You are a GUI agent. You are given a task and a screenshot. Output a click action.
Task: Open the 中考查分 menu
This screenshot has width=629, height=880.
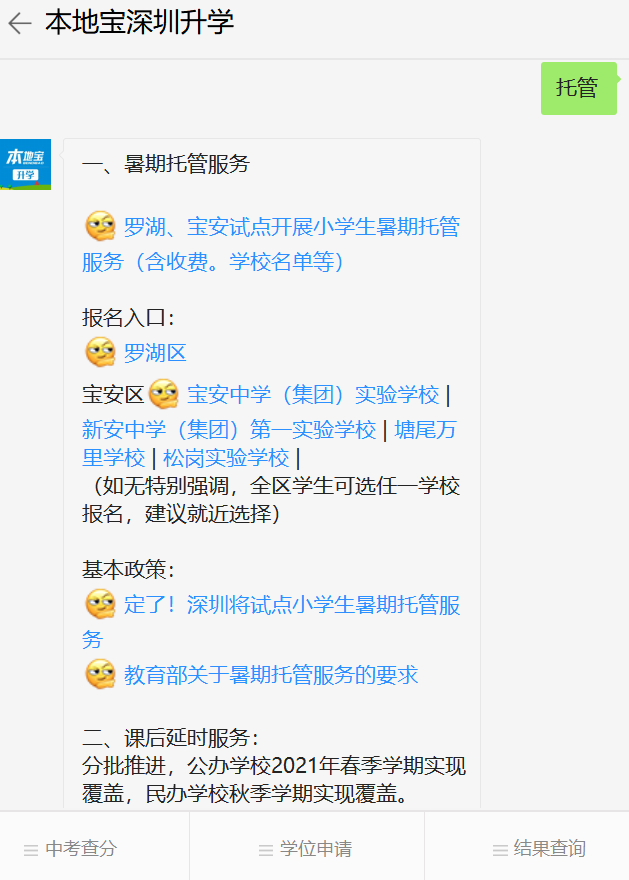click(x=81, y=849)
